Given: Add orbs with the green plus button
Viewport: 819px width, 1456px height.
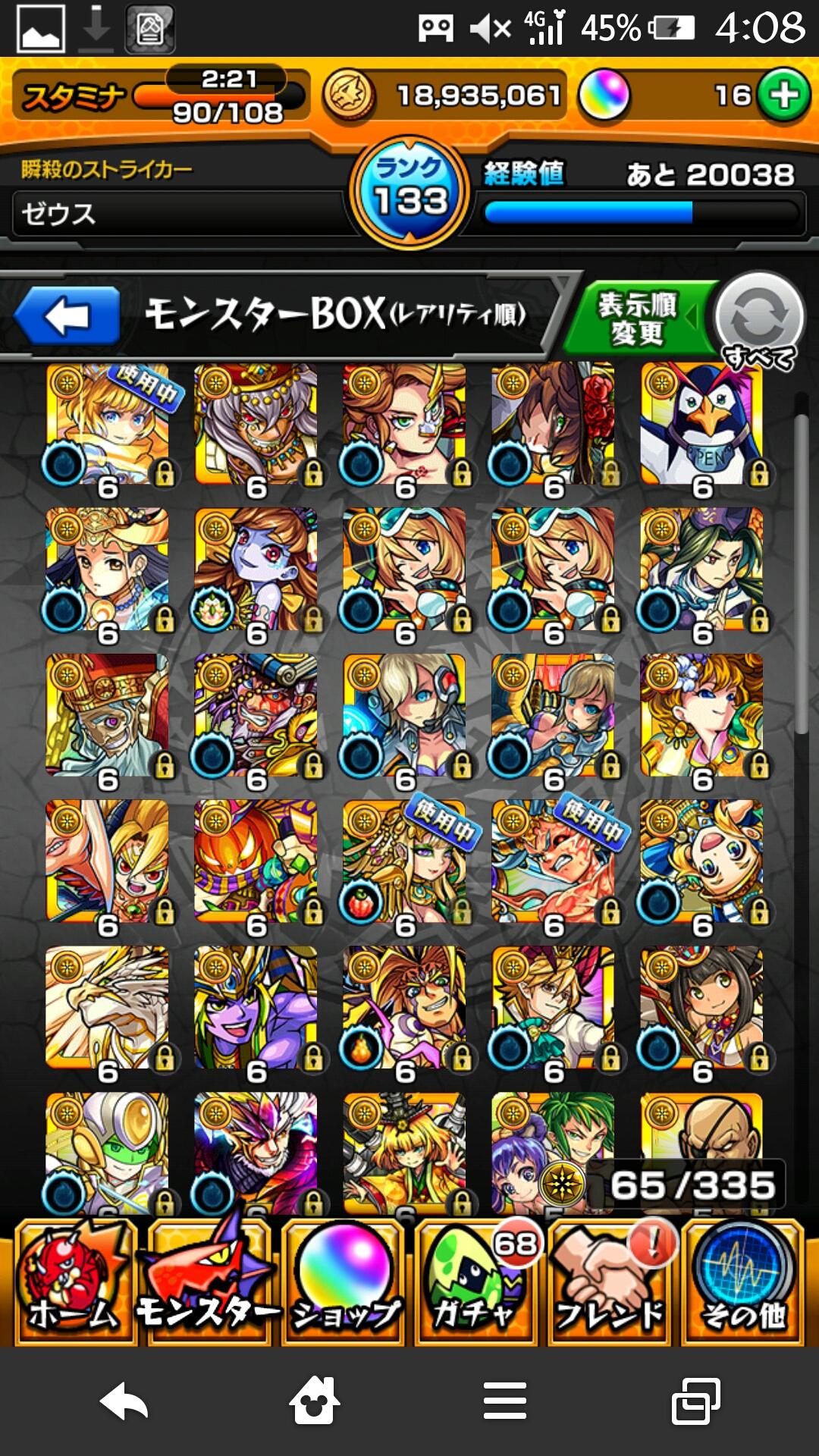Looking at the screenshot, I should click(784, 96).
